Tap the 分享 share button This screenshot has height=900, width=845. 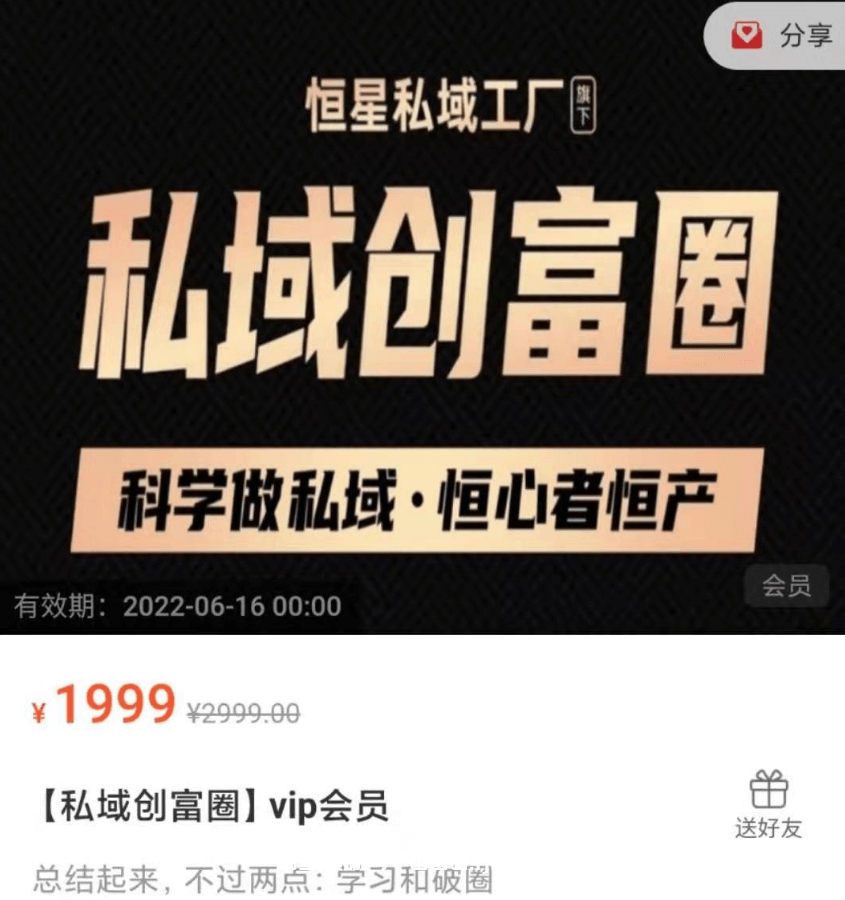click(782, 36)
